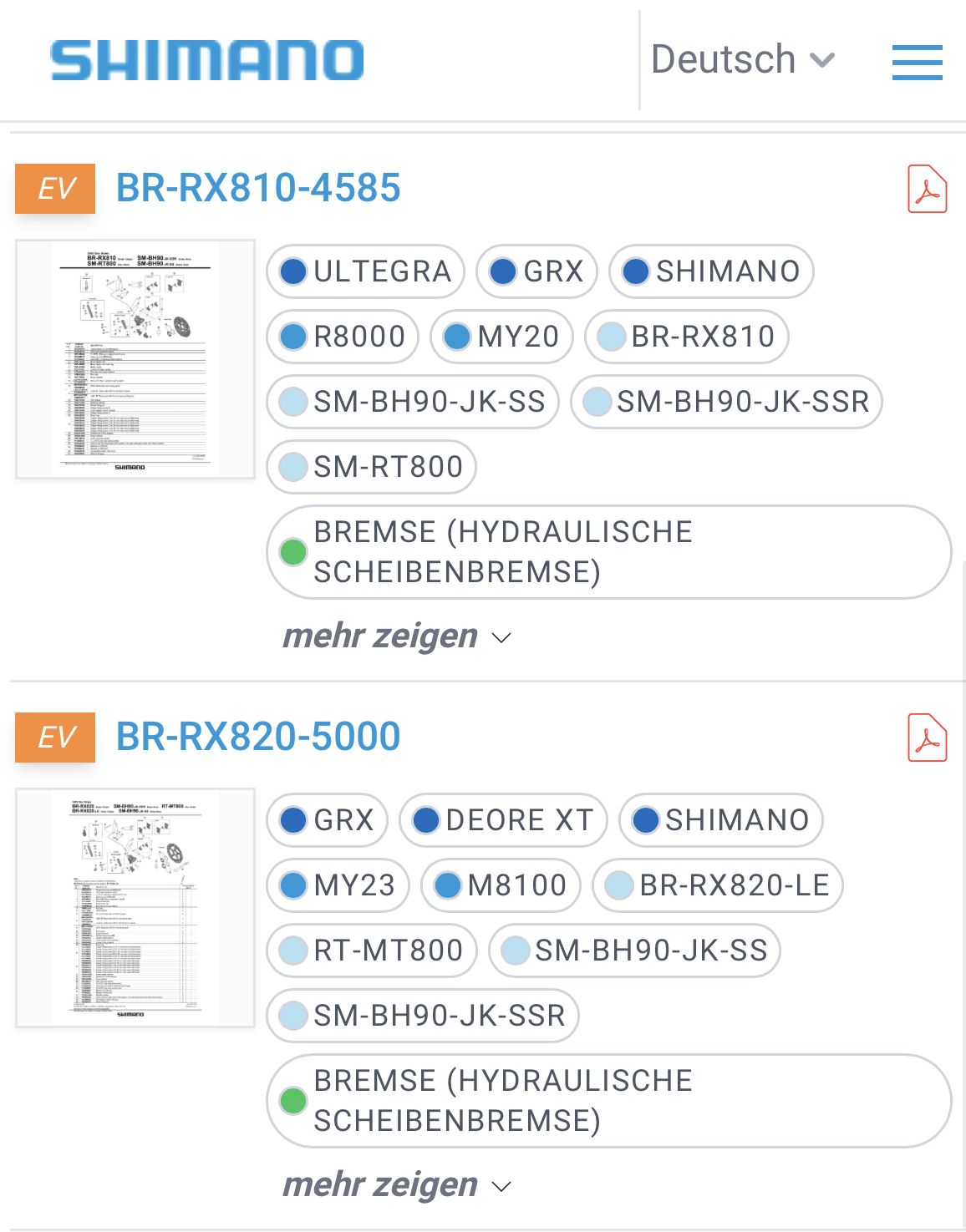Image resolution: width=966 pixels, height=1232 pixels.
Task: Open the Deutsch language dropdown
Action: pyautogui.click(x=741, y=60)
